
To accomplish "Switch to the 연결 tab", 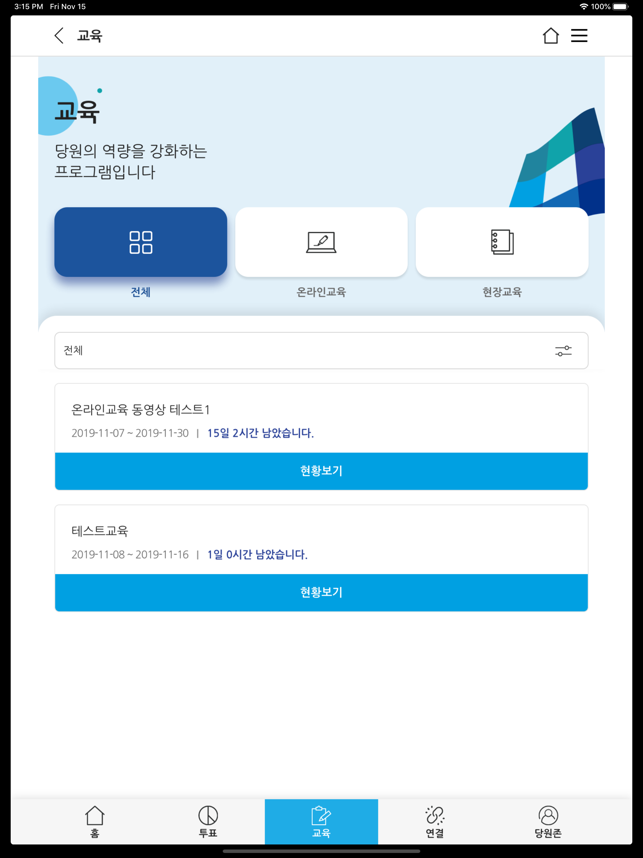I will tap(434, 822).
